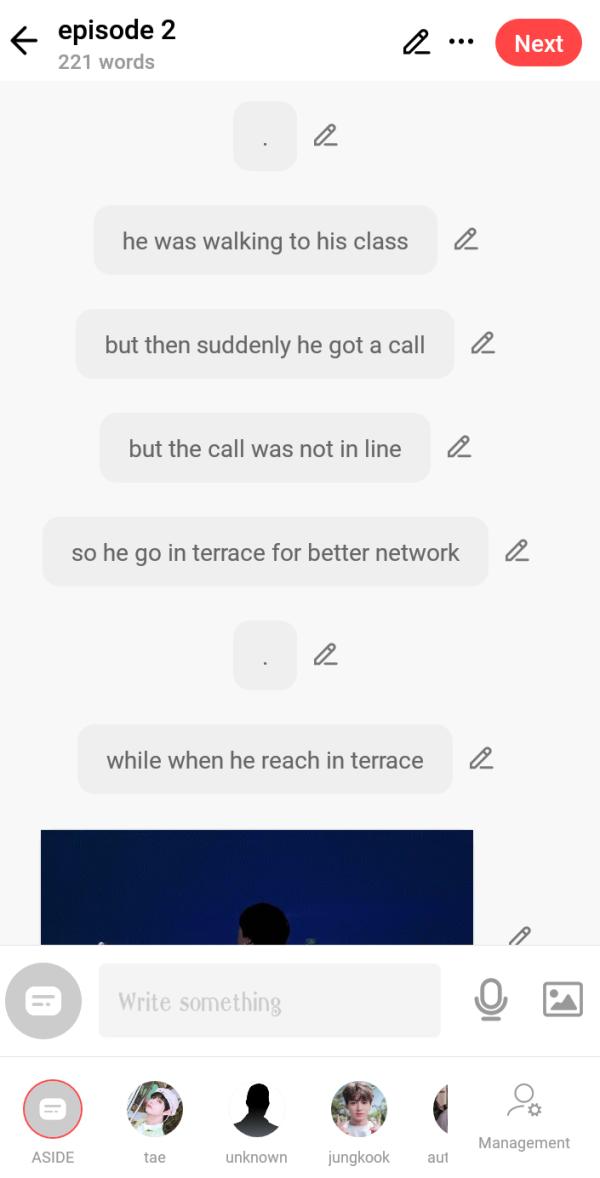Choose the character jungkook
600x1178 pixels.
coord(359,1109)
